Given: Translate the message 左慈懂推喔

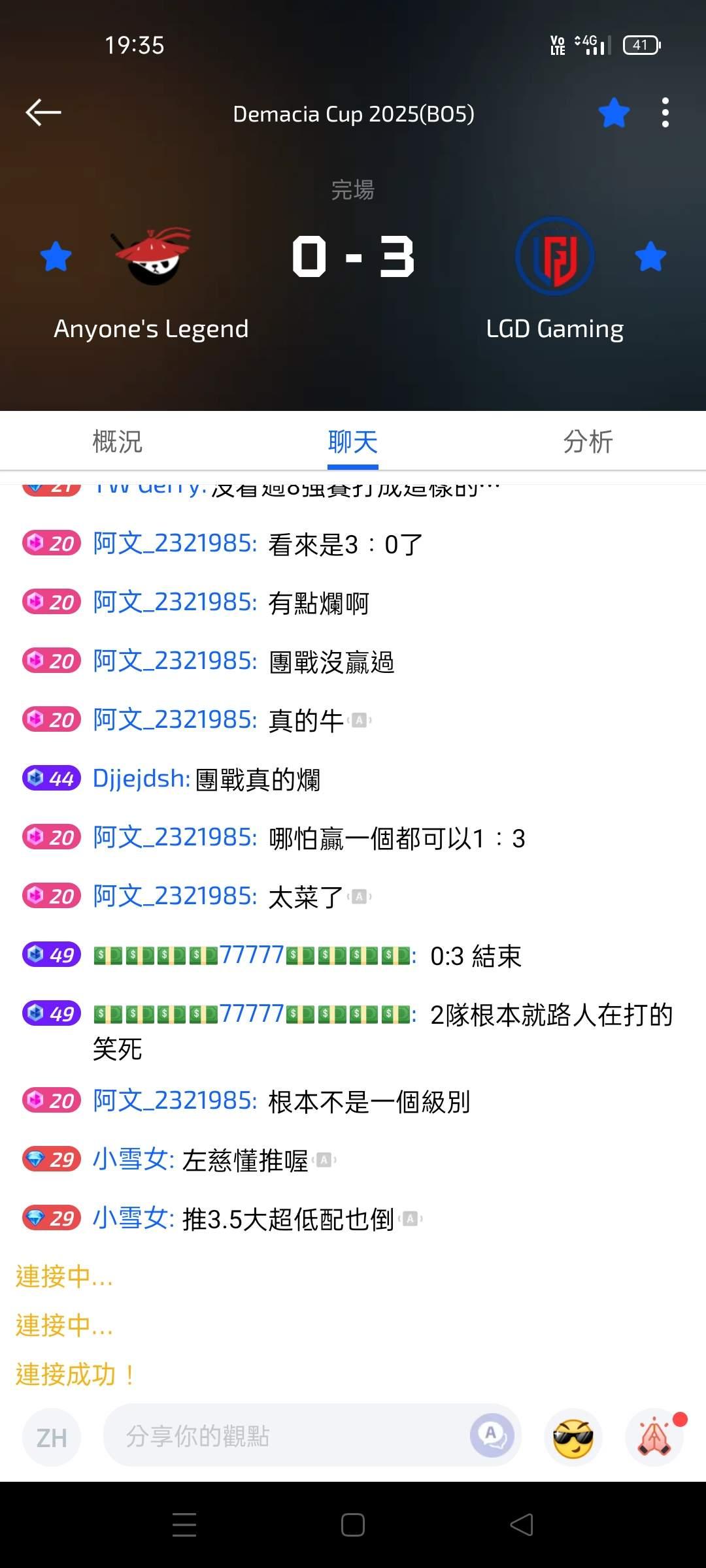Looking at the screenshot, I should point(324,1160).
